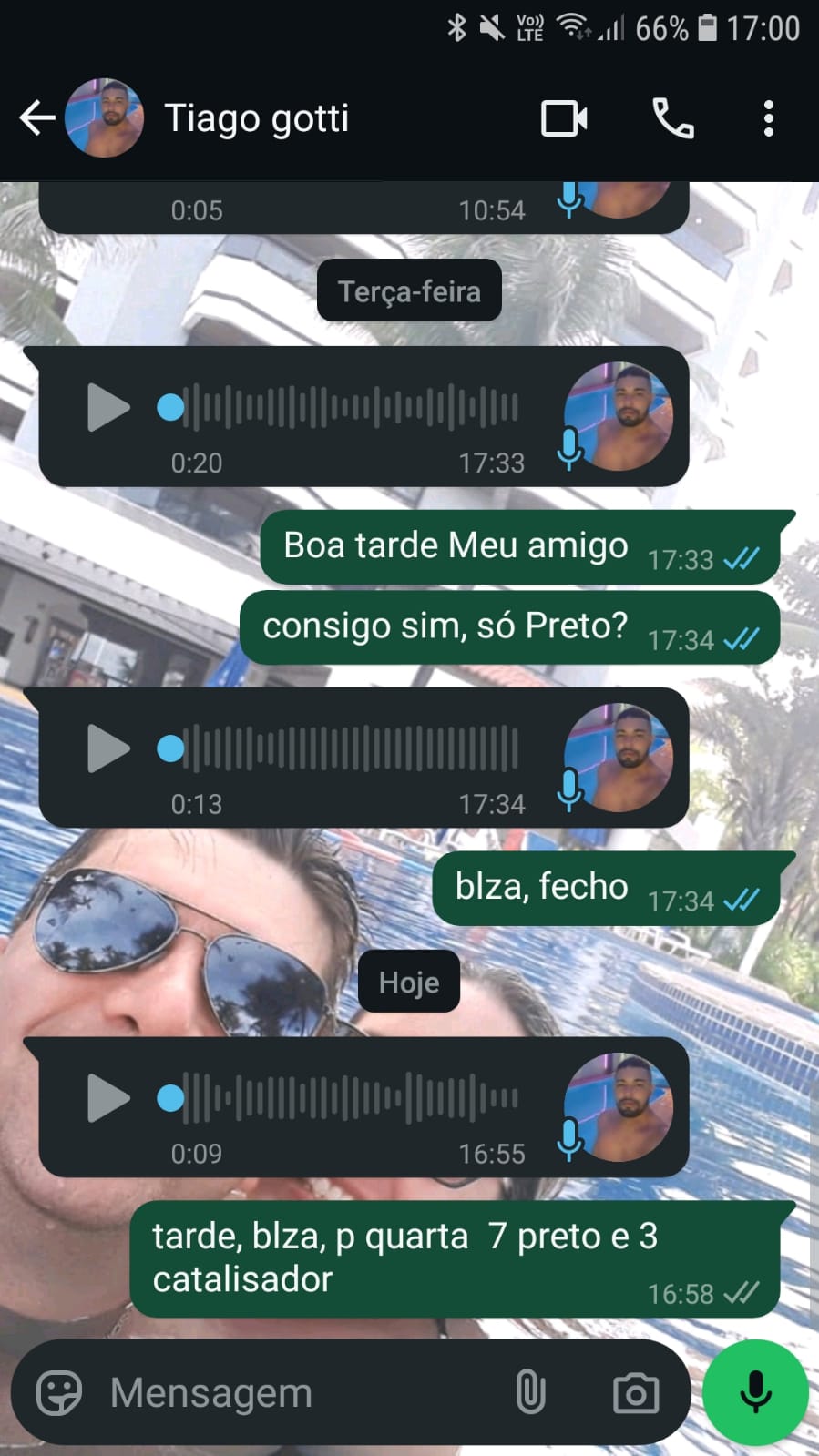The width and height of the screenshot is (819, 1456).
Task: Start a voice call with Tiago gotti
Action: (673, 119)
